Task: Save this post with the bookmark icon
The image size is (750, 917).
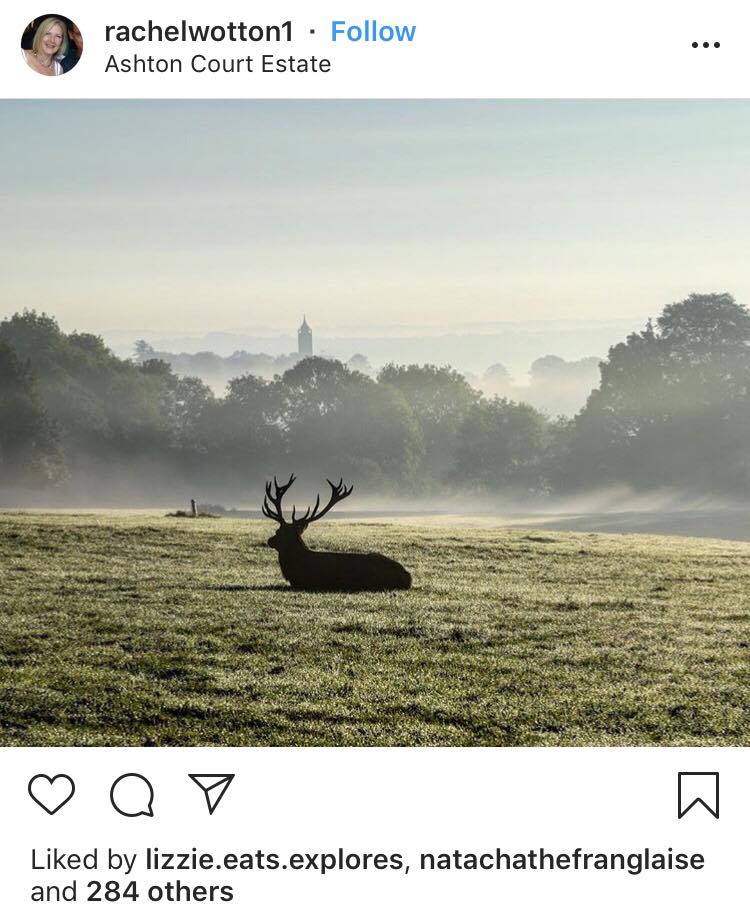Action: pyautogui.click(x=698, y=796)
